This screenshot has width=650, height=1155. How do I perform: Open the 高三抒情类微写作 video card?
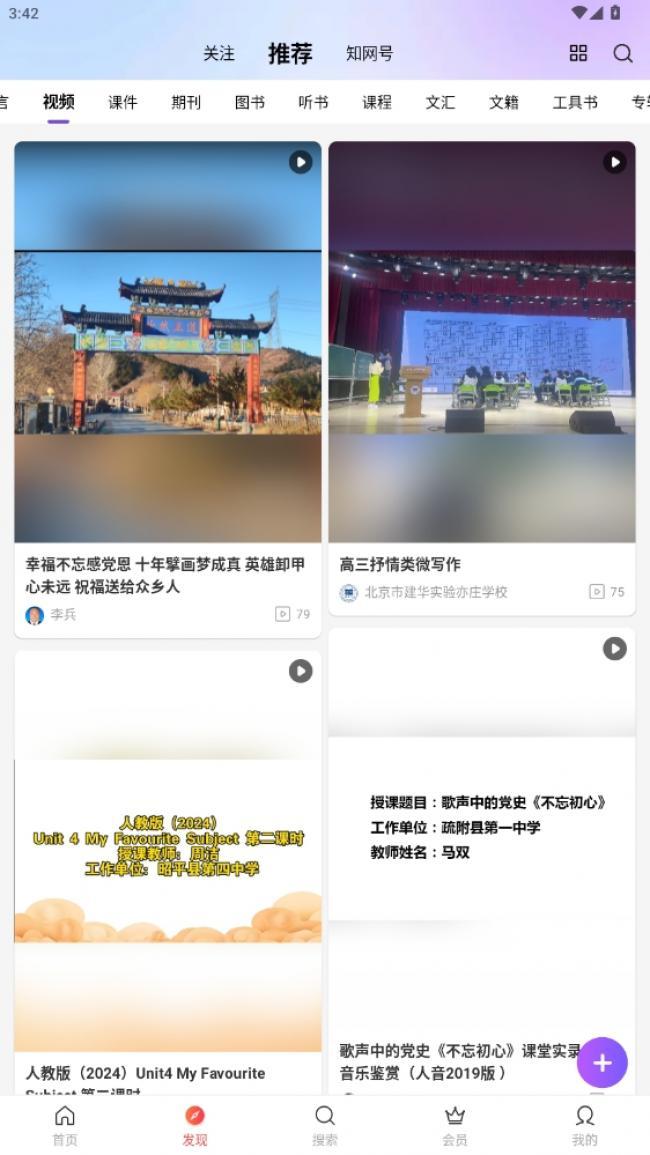click(482, 378)
